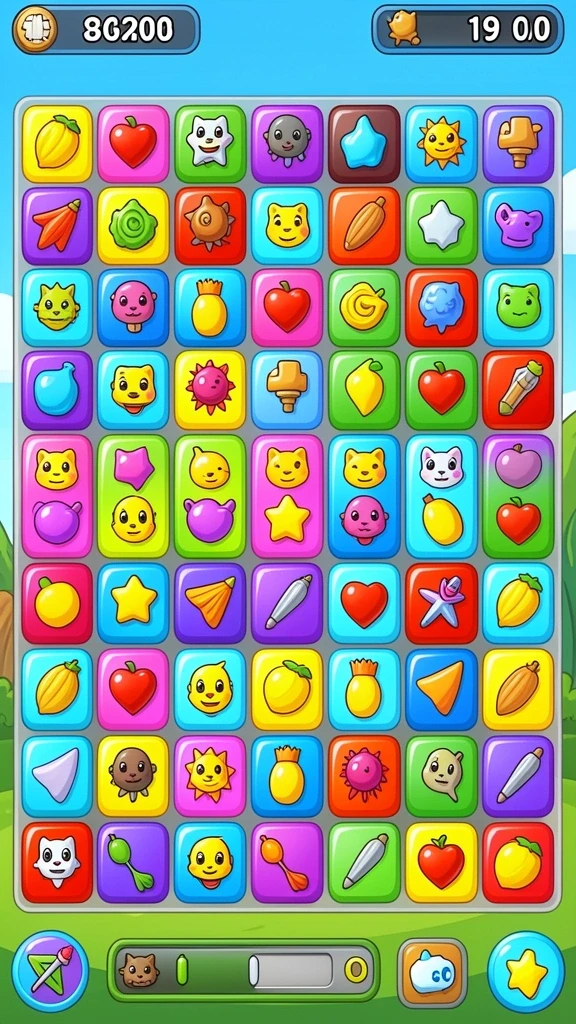Use the blue ghost booster

click(432, 972)
